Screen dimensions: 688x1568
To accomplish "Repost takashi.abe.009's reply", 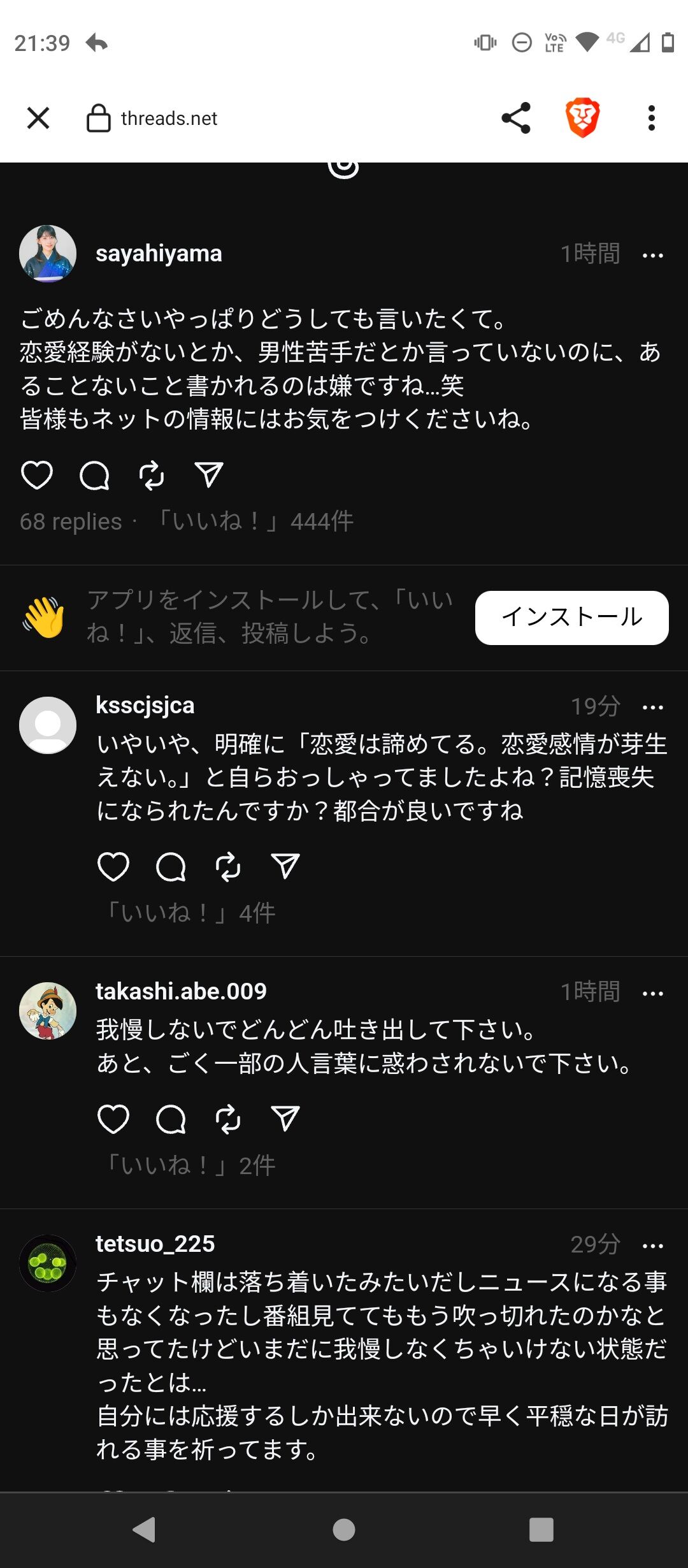I will 228,1119.
